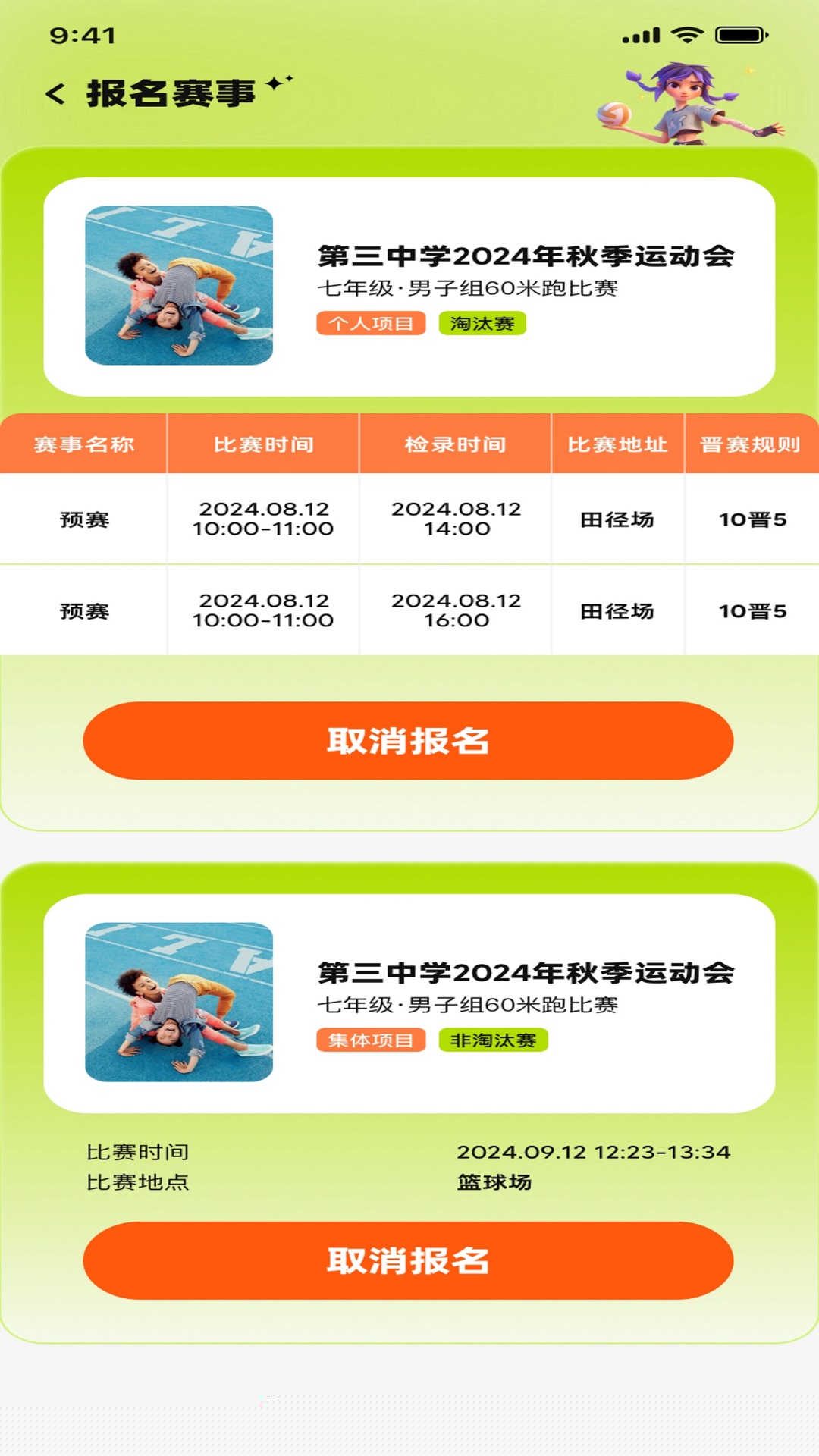Viewport: 819px width, 1456px height.
Task: Tap 取消报名 for the 个人项目 event
Action: 408,741
